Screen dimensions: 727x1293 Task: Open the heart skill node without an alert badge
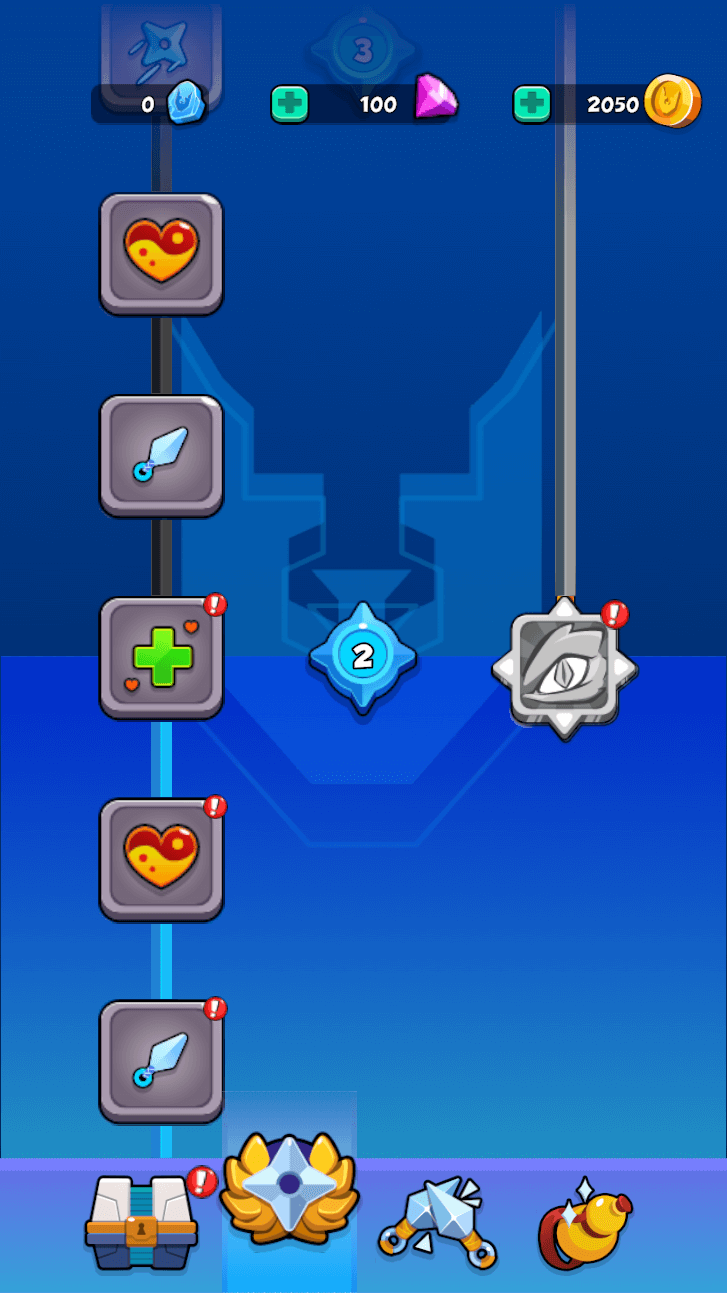tap(161, 253)
